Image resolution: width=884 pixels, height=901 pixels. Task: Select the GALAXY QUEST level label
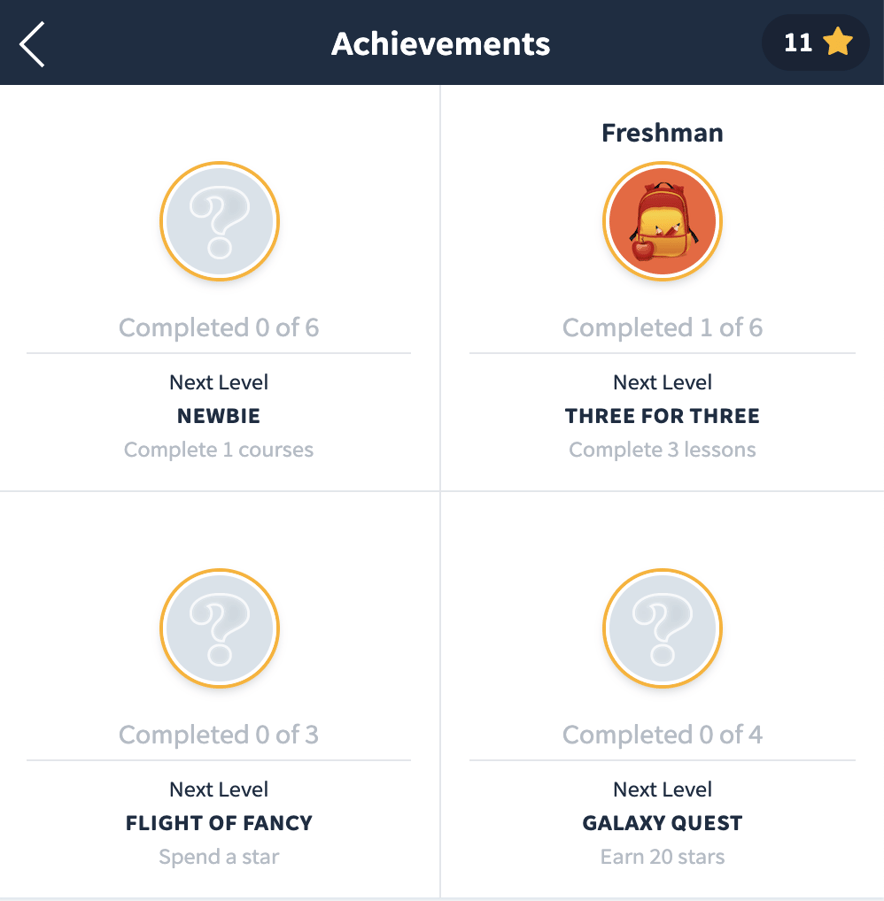pos(662,822)
